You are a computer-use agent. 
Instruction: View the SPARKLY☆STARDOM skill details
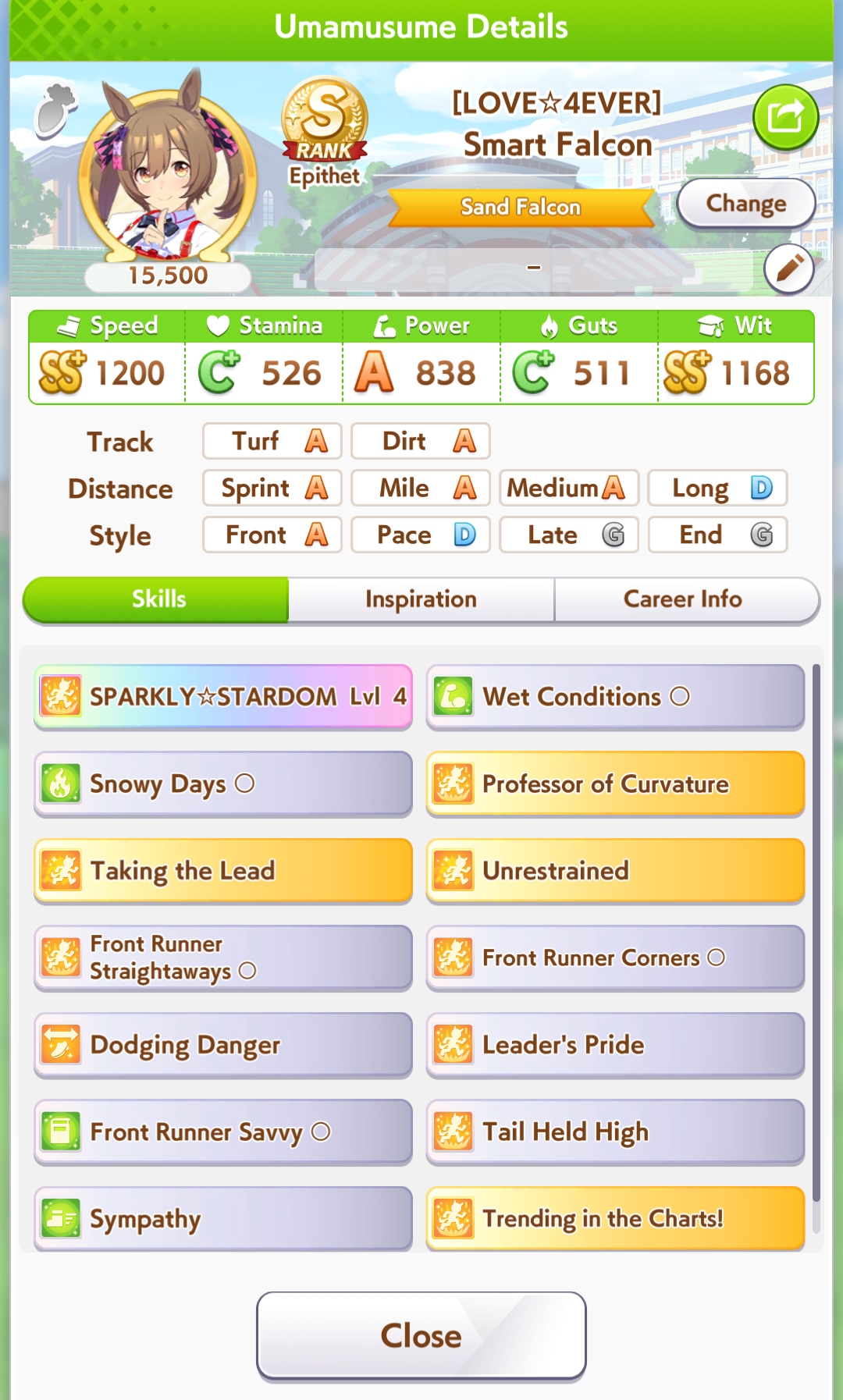223,696
